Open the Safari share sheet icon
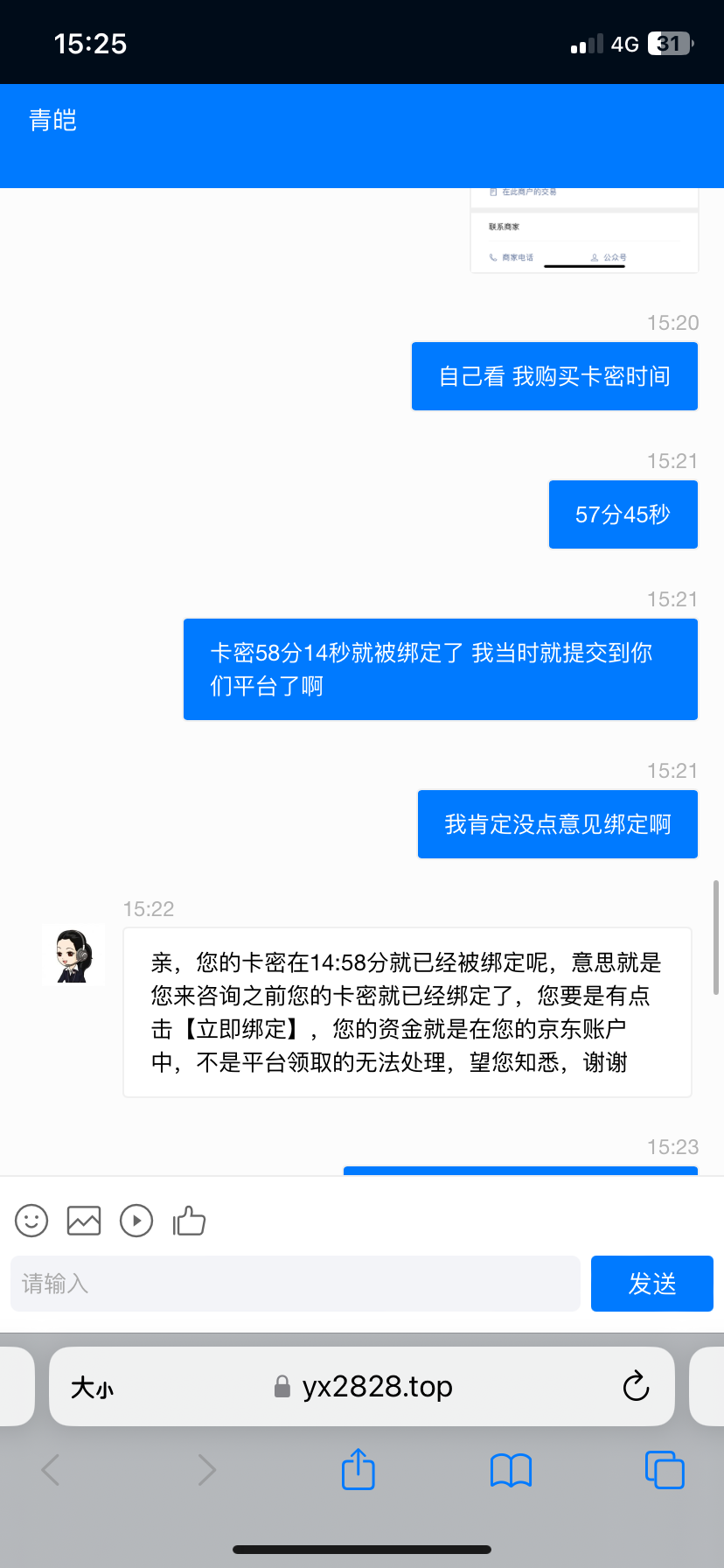Image resolution: width=724 pixels, height=1568 pixels. pyautogui.click(x=358, y=1470)
